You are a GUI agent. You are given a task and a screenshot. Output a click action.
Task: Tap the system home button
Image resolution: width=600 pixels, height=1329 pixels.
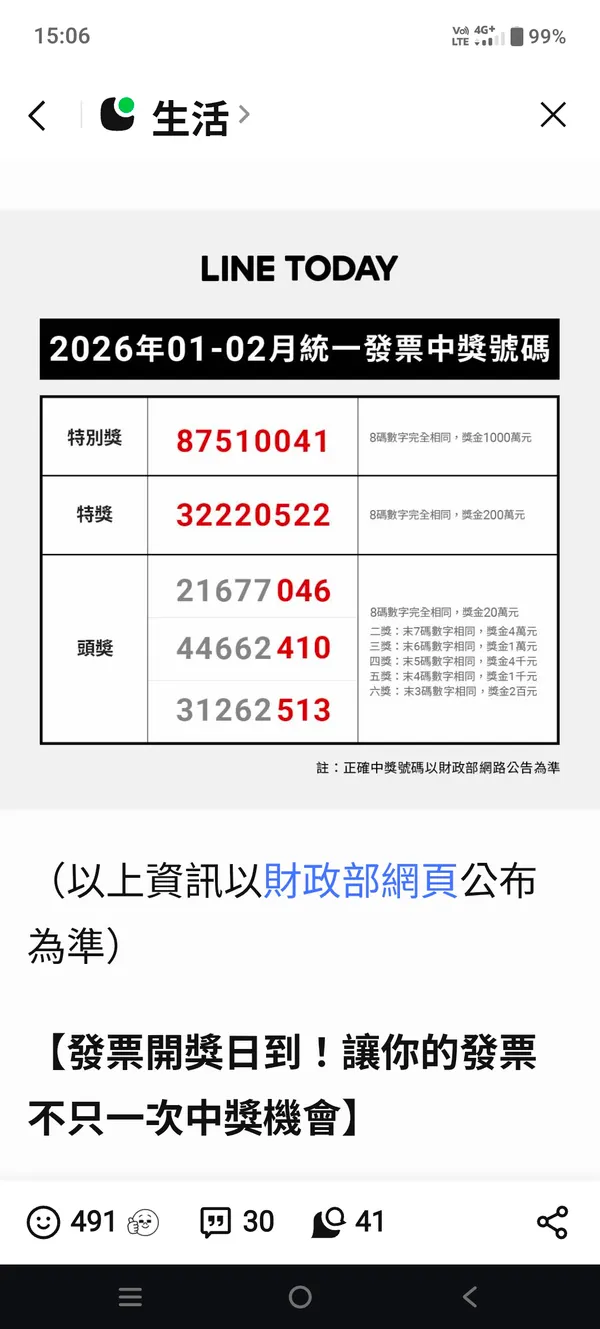[300, 1297]
